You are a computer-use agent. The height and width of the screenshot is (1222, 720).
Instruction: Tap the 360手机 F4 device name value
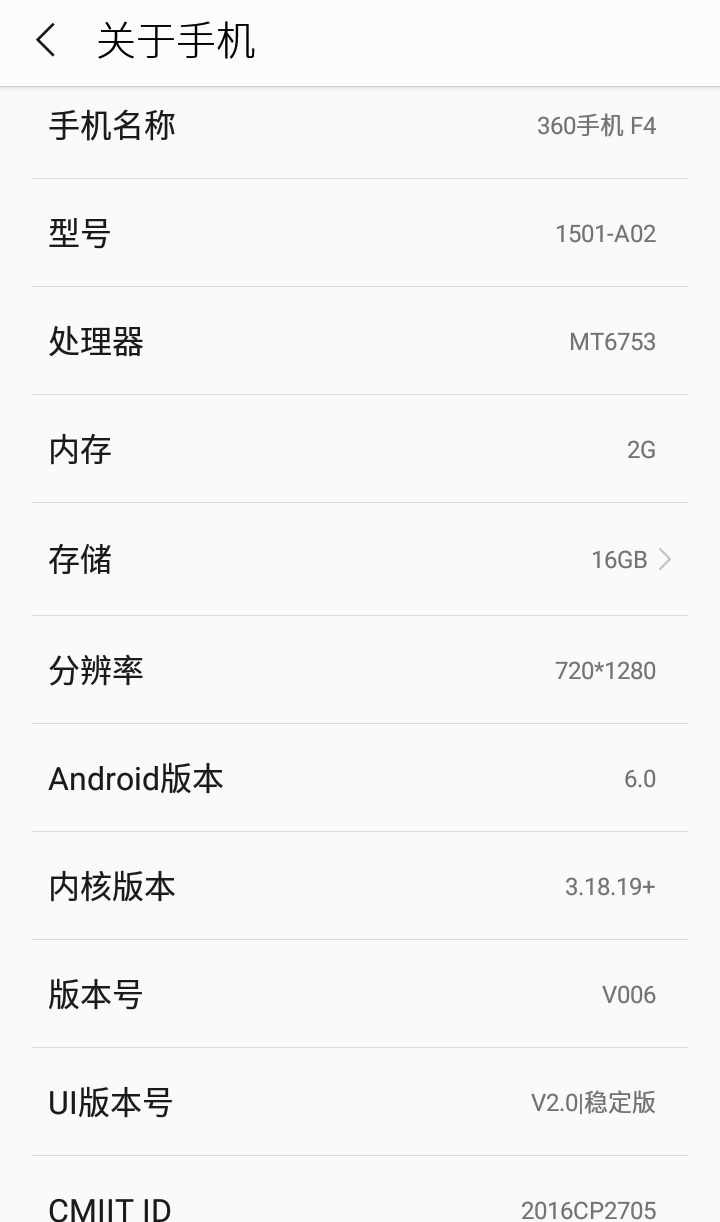pyautogui.click(x=596, y=125)
